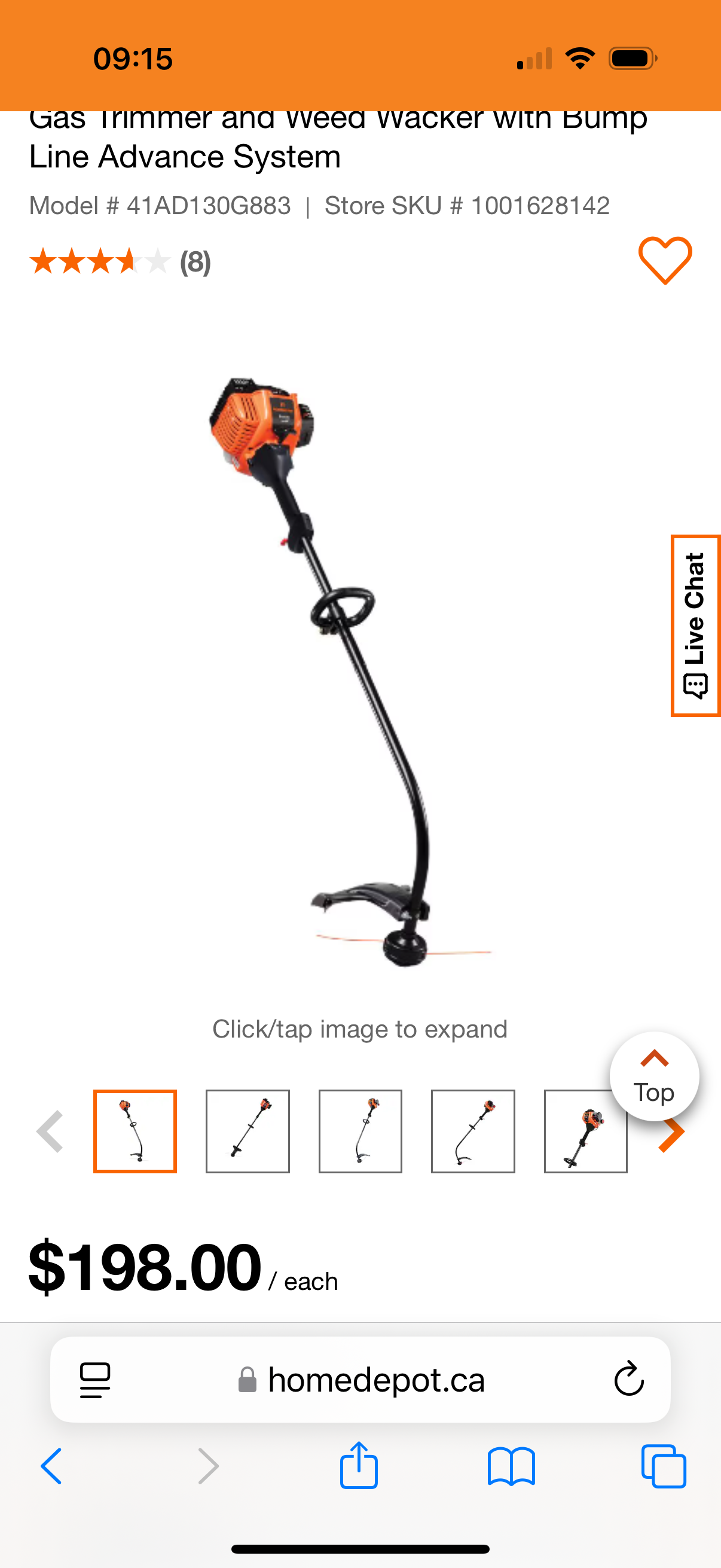Screen dimensions: 721x1568
Task: Share this page
Action: (x=359, y=1466)
